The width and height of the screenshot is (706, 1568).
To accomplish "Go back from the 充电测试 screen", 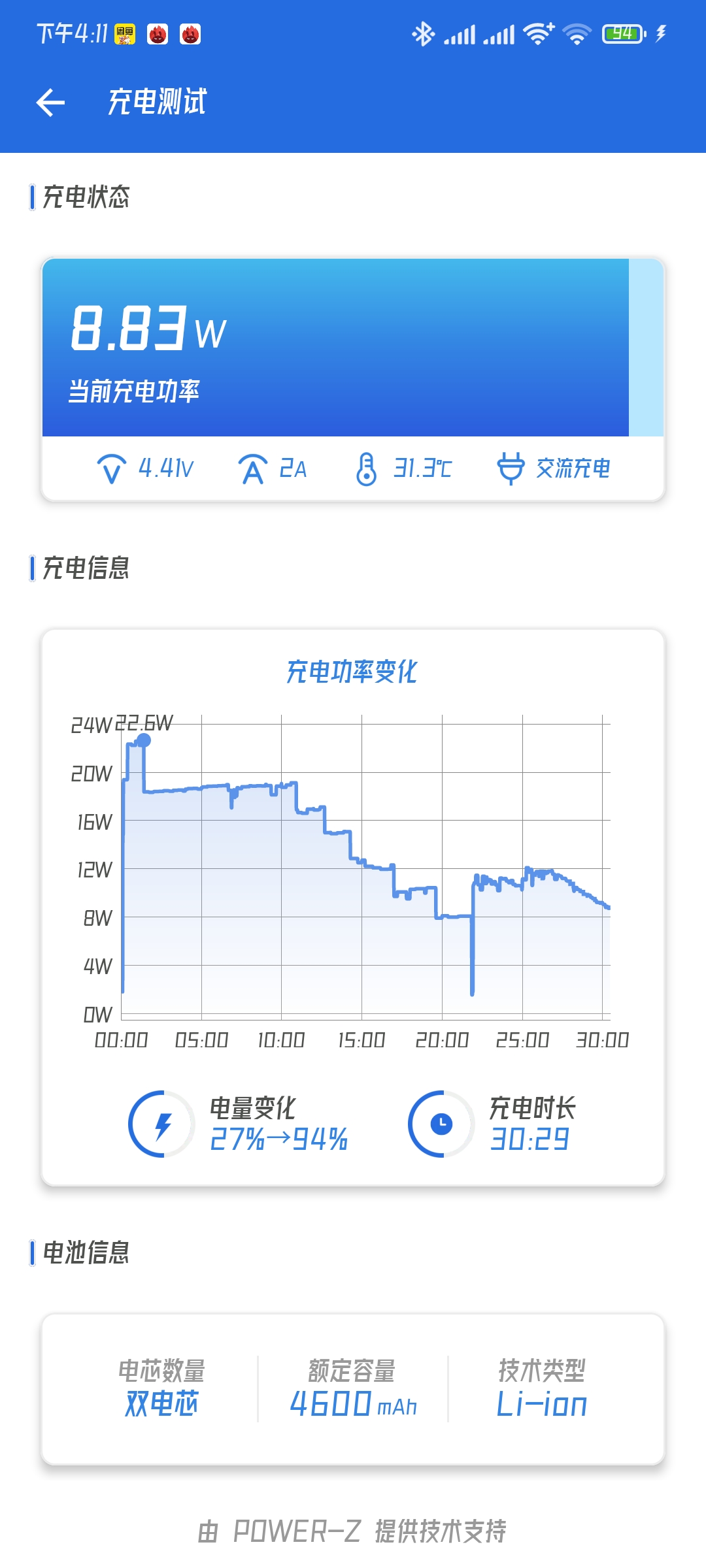I will (x=50, y=103).
